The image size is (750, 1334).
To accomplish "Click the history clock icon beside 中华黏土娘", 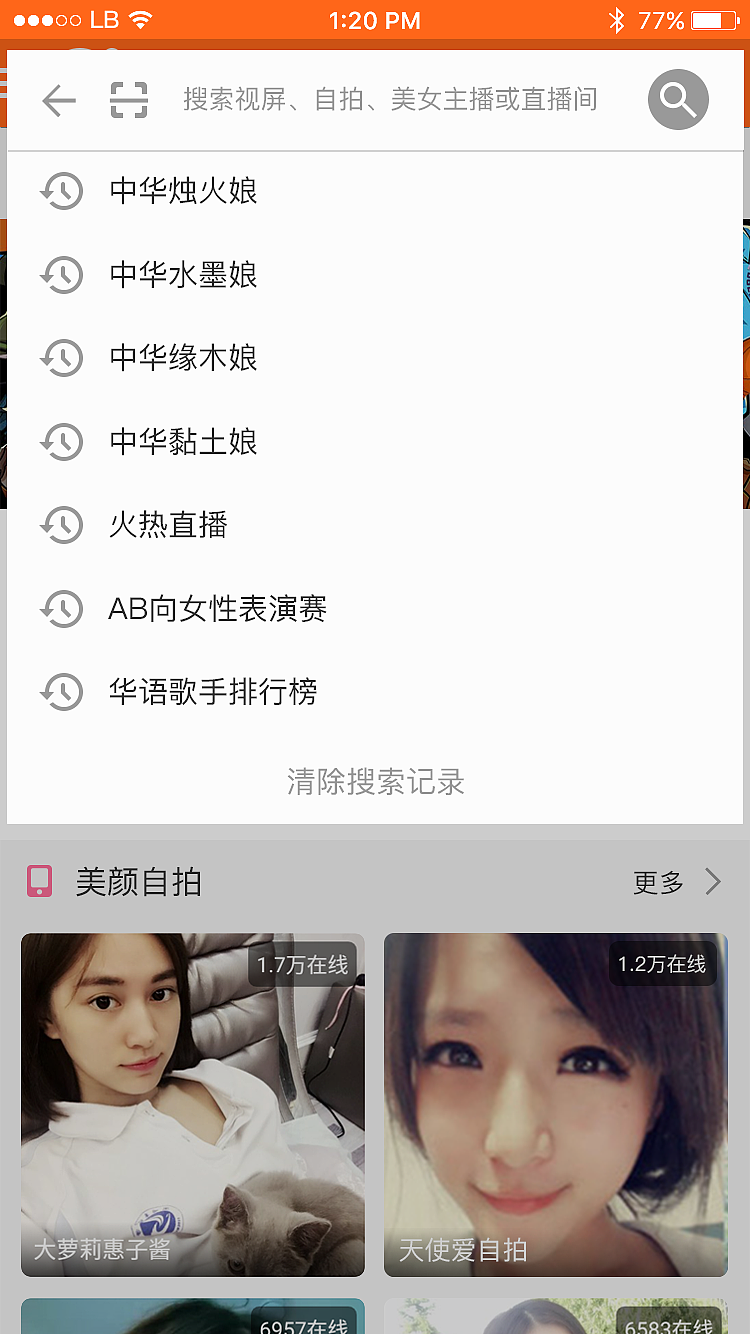I will click(x=61, y=441).
